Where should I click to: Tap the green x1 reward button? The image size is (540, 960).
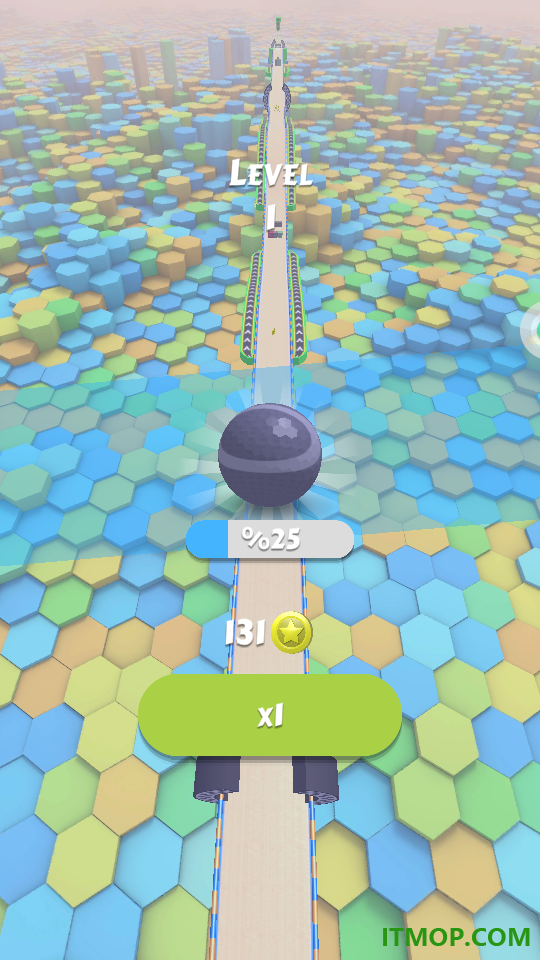[x=270, y=715]
